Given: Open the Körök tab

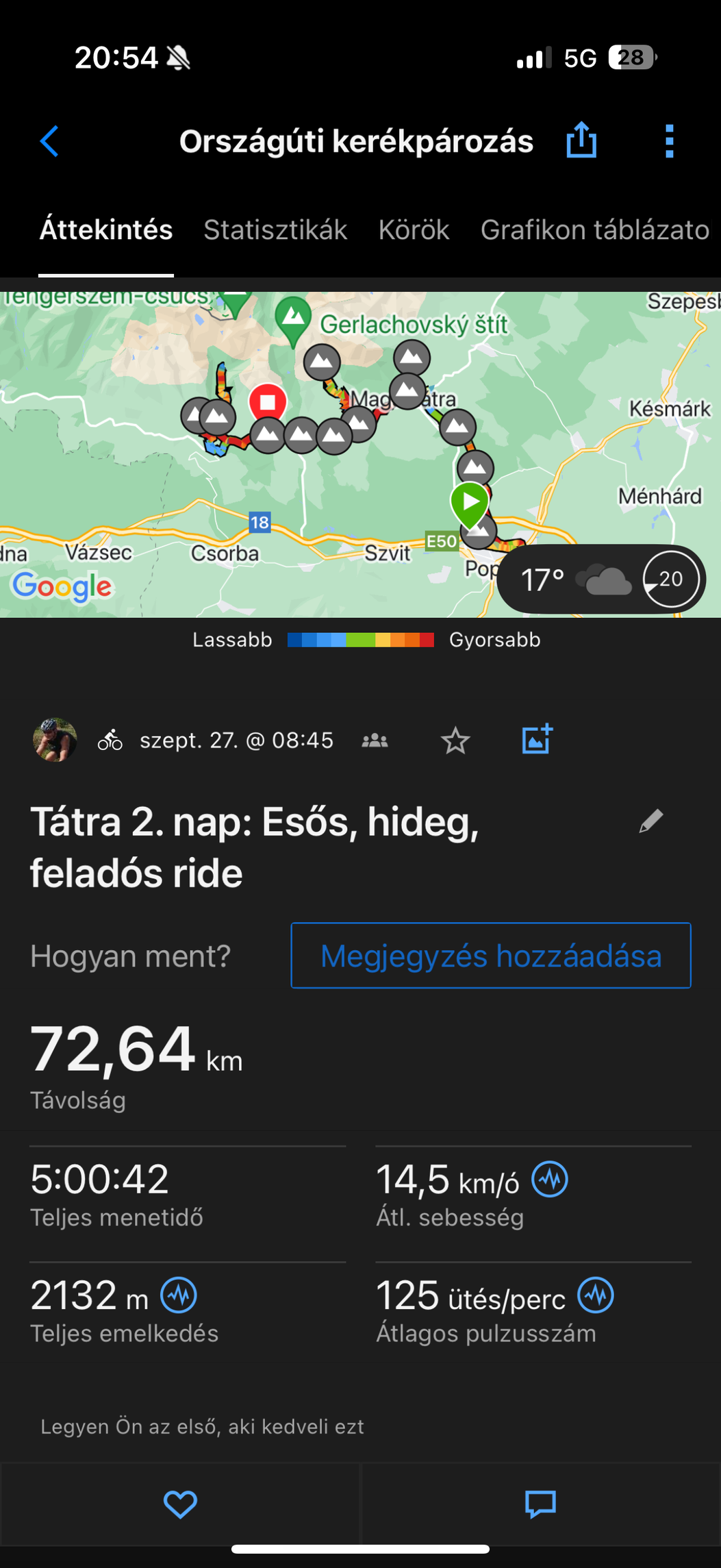Looking at the screenshot, I should [414, 229].
